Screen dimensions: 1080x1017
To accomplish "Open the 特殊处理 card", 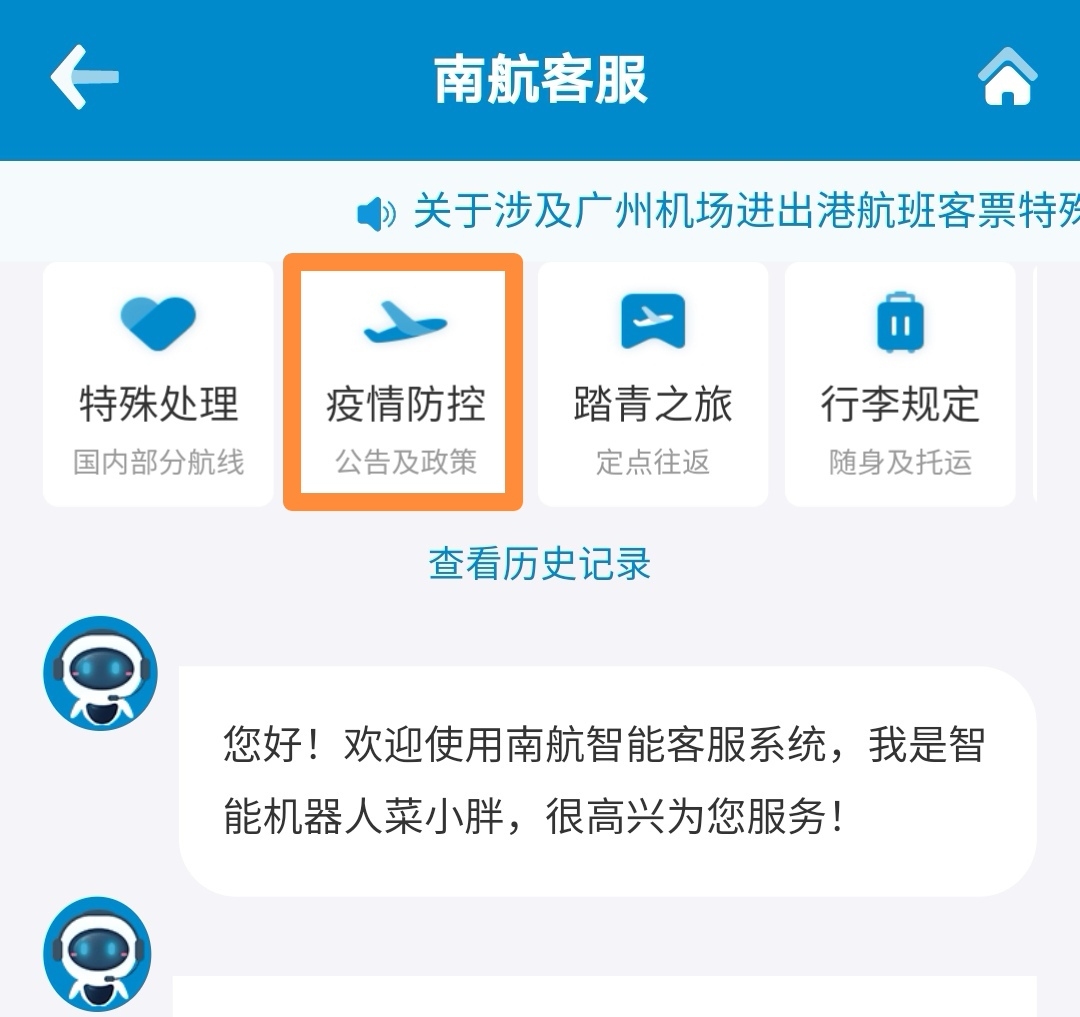I will coord(158,385).
